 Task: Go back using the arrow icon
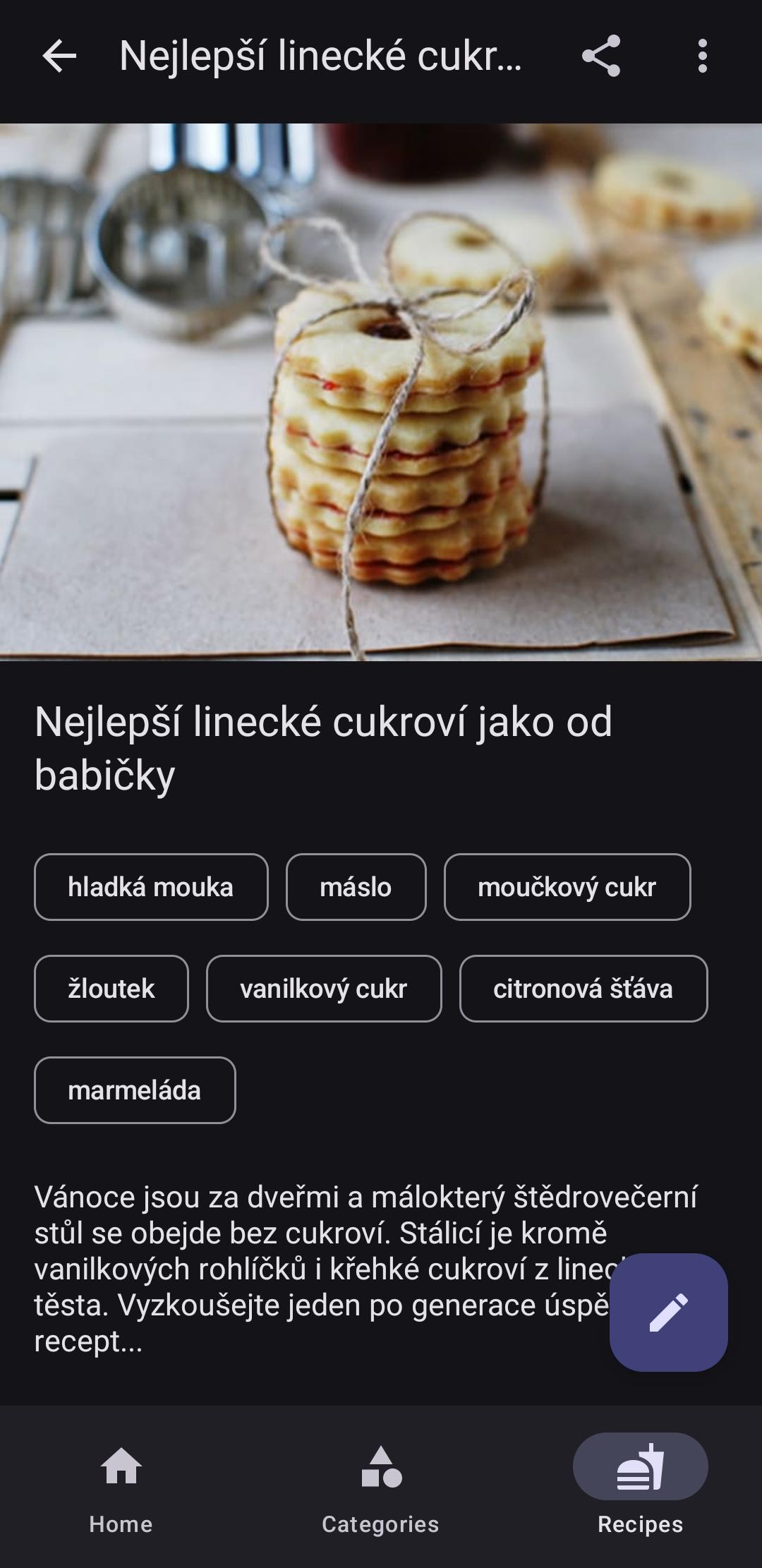(x=59, y=56)
